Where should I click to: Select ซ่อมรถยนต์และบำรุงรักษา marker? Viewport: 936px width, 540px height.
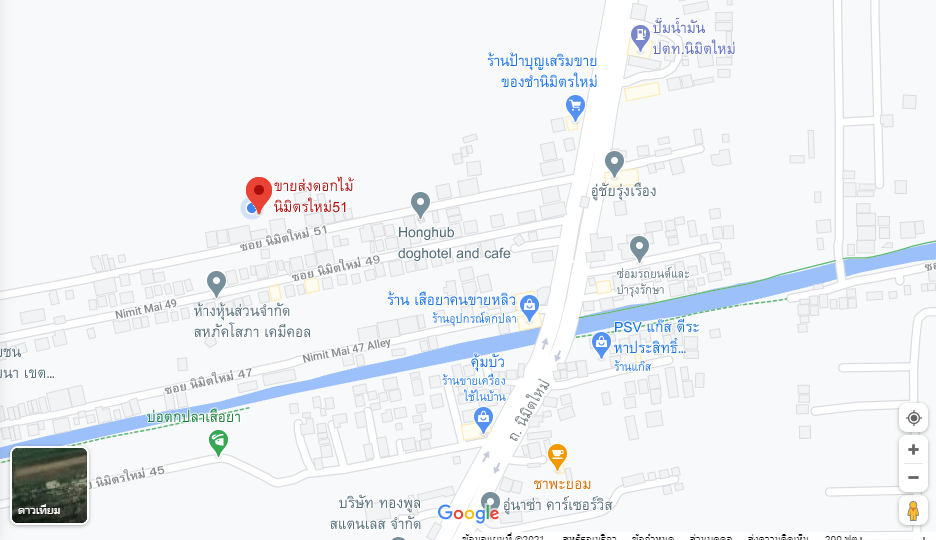point(640,247)
